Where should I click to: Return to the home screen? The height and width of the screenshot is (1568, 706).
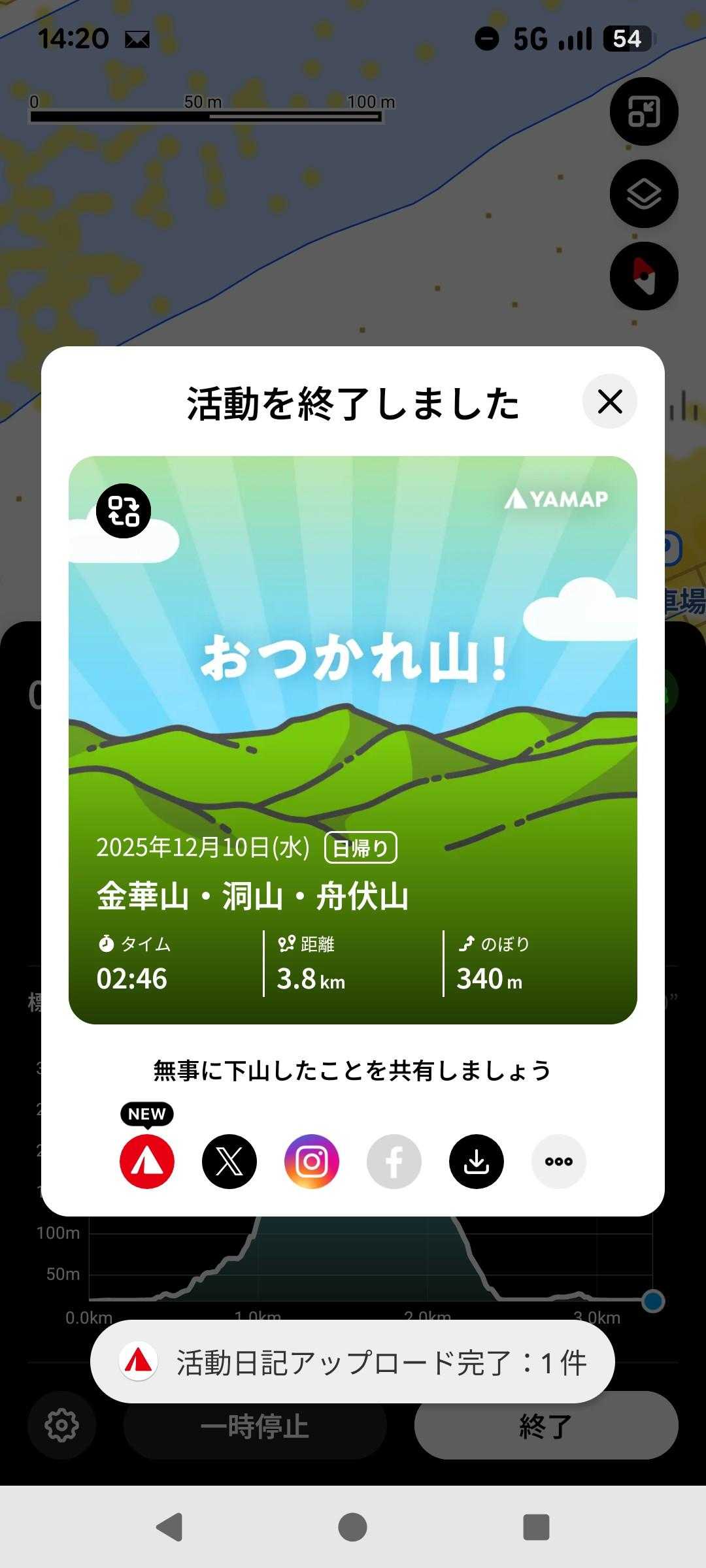click(x=352, y=1527)
